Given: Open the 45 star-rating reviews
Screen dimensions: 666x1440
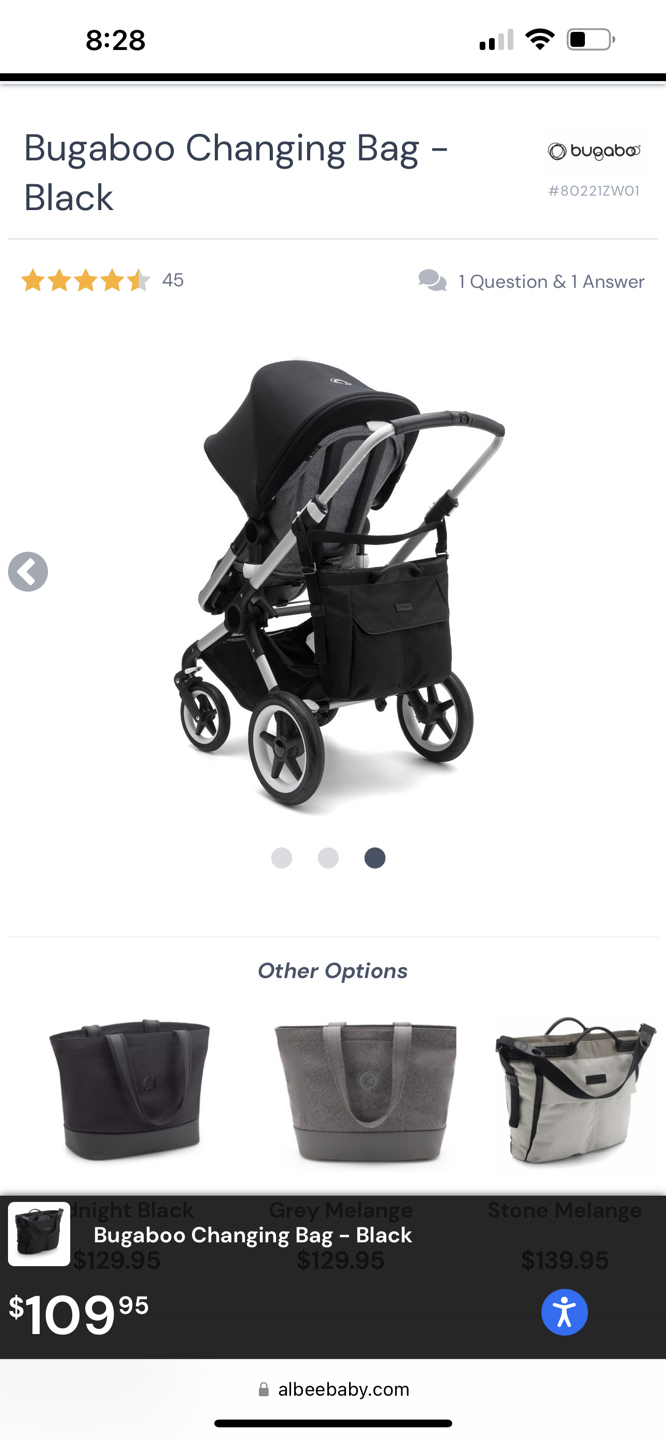Looking at the screenshot, I should click(102, 281).
